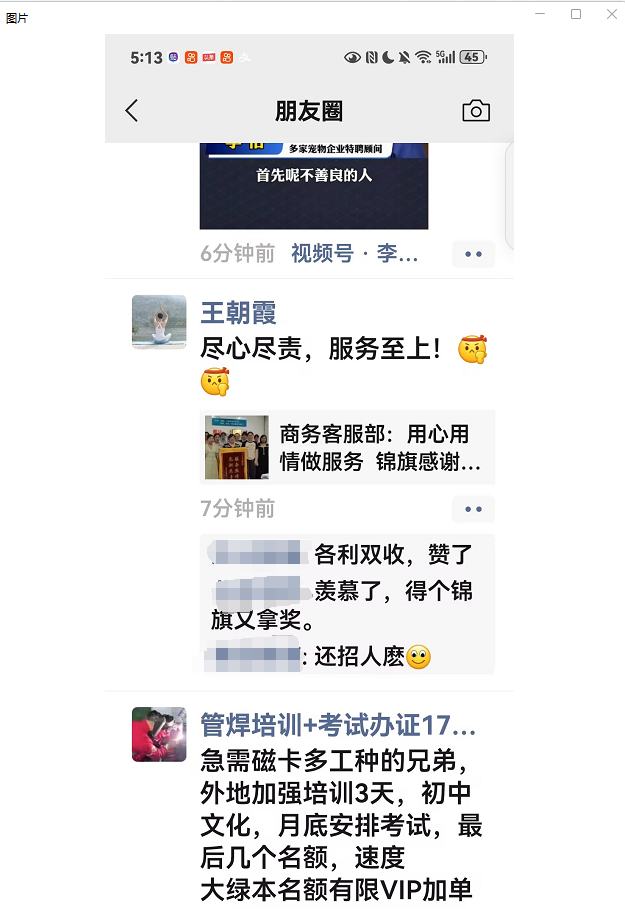625x909 pixels.
Task: Minimize the 图片 window
Action: (540, 14)
